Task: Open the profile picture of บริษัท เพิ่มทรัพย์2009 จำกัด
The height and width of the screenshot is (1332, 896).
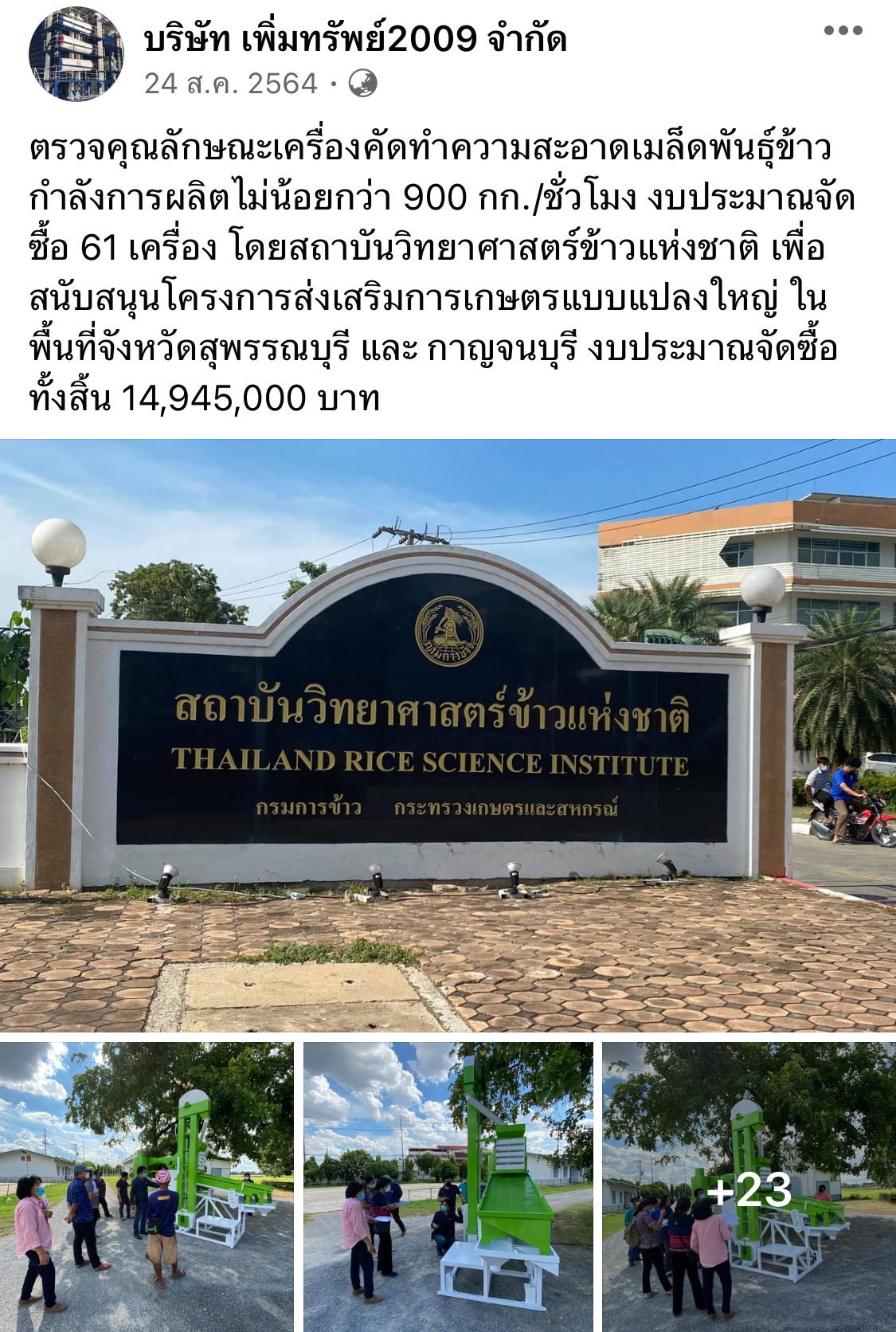Action: tap(76, 54)
